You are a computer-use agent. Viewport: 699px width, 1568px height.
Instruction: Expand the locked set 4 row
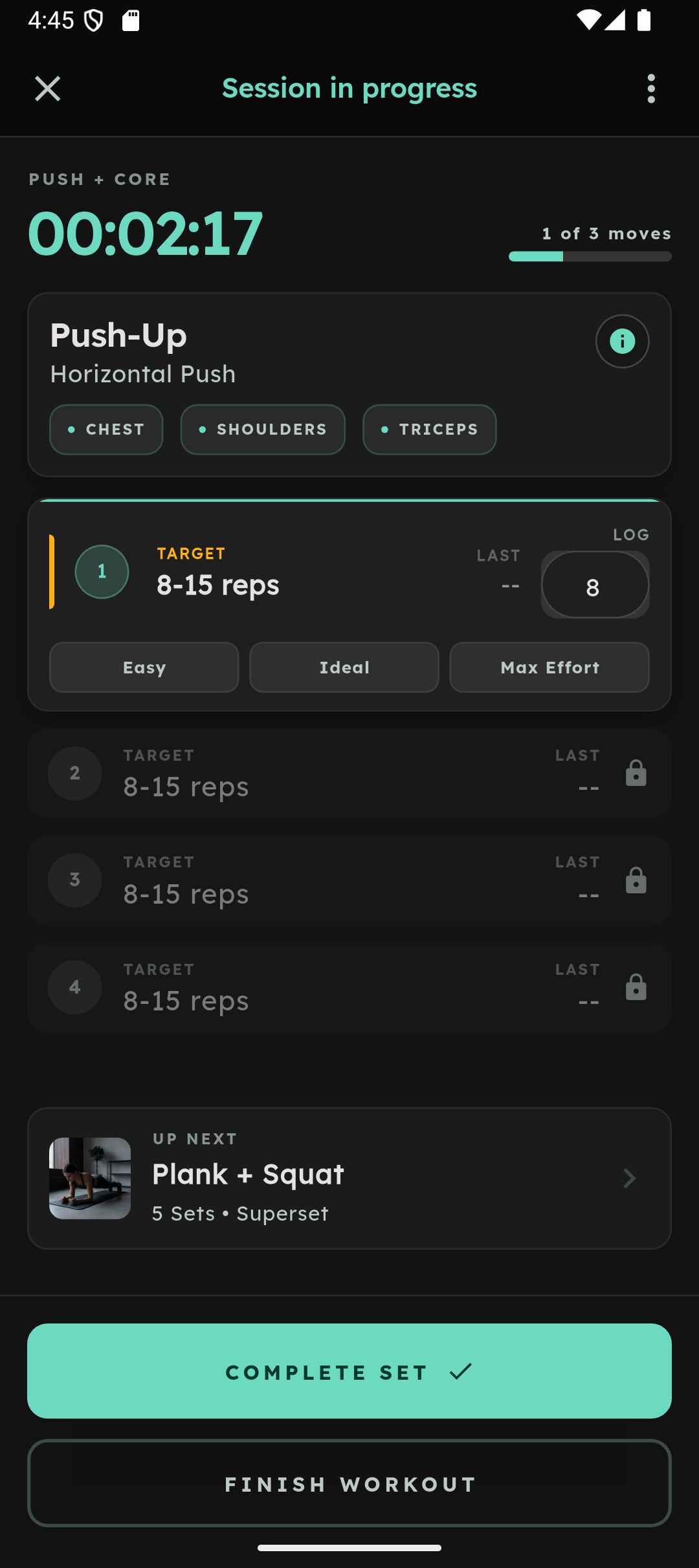[349, 987]
